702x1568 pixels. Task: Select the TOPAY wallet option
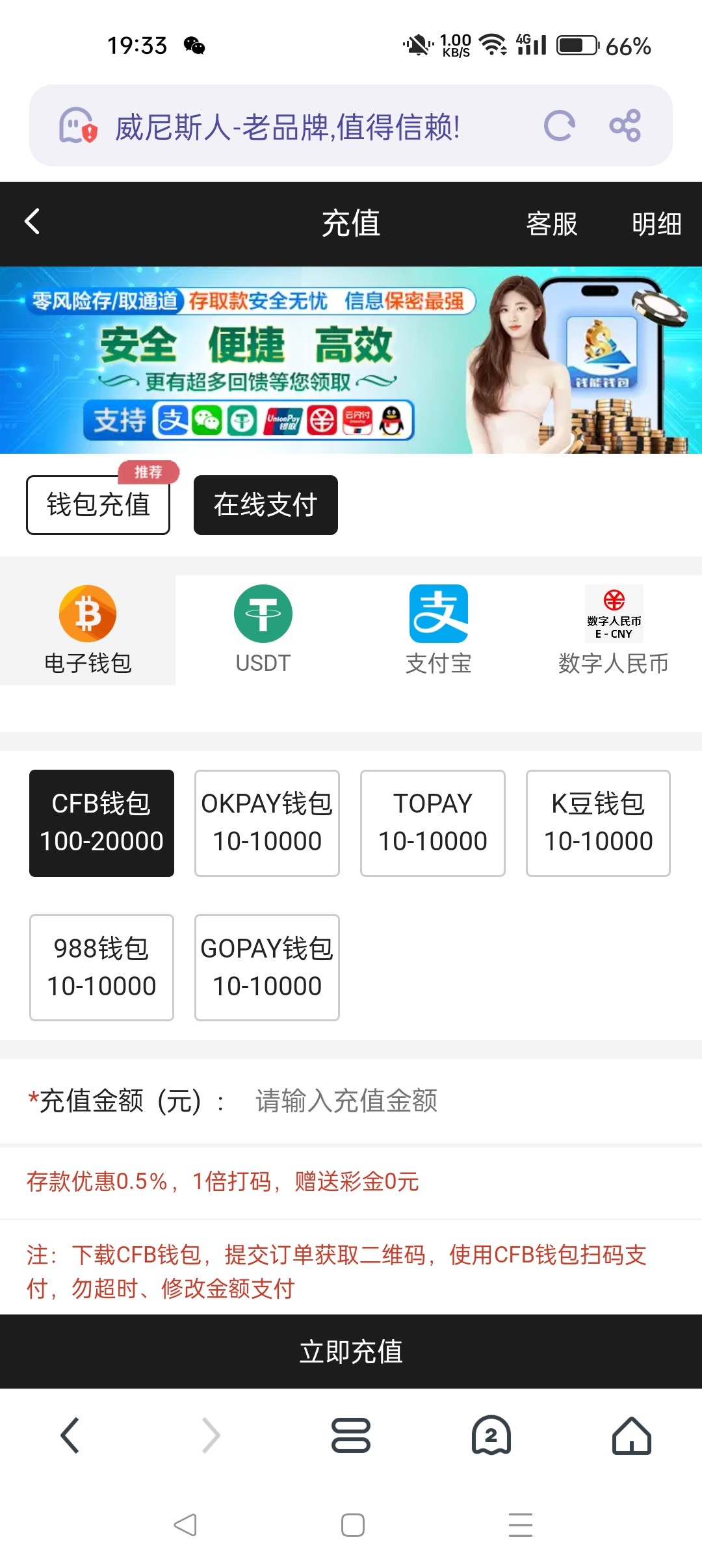pyautogui.click(x=432, y=822)
